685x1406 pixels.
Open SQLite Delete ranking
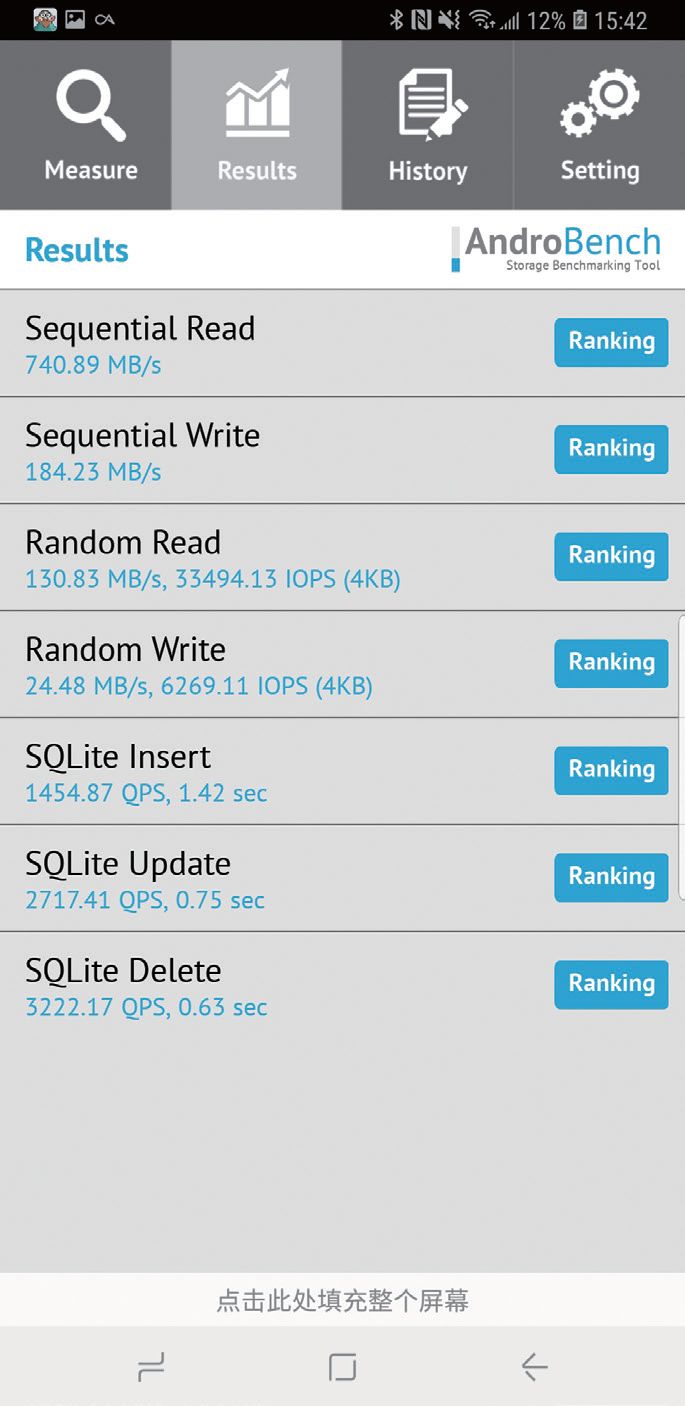(611, 984)
